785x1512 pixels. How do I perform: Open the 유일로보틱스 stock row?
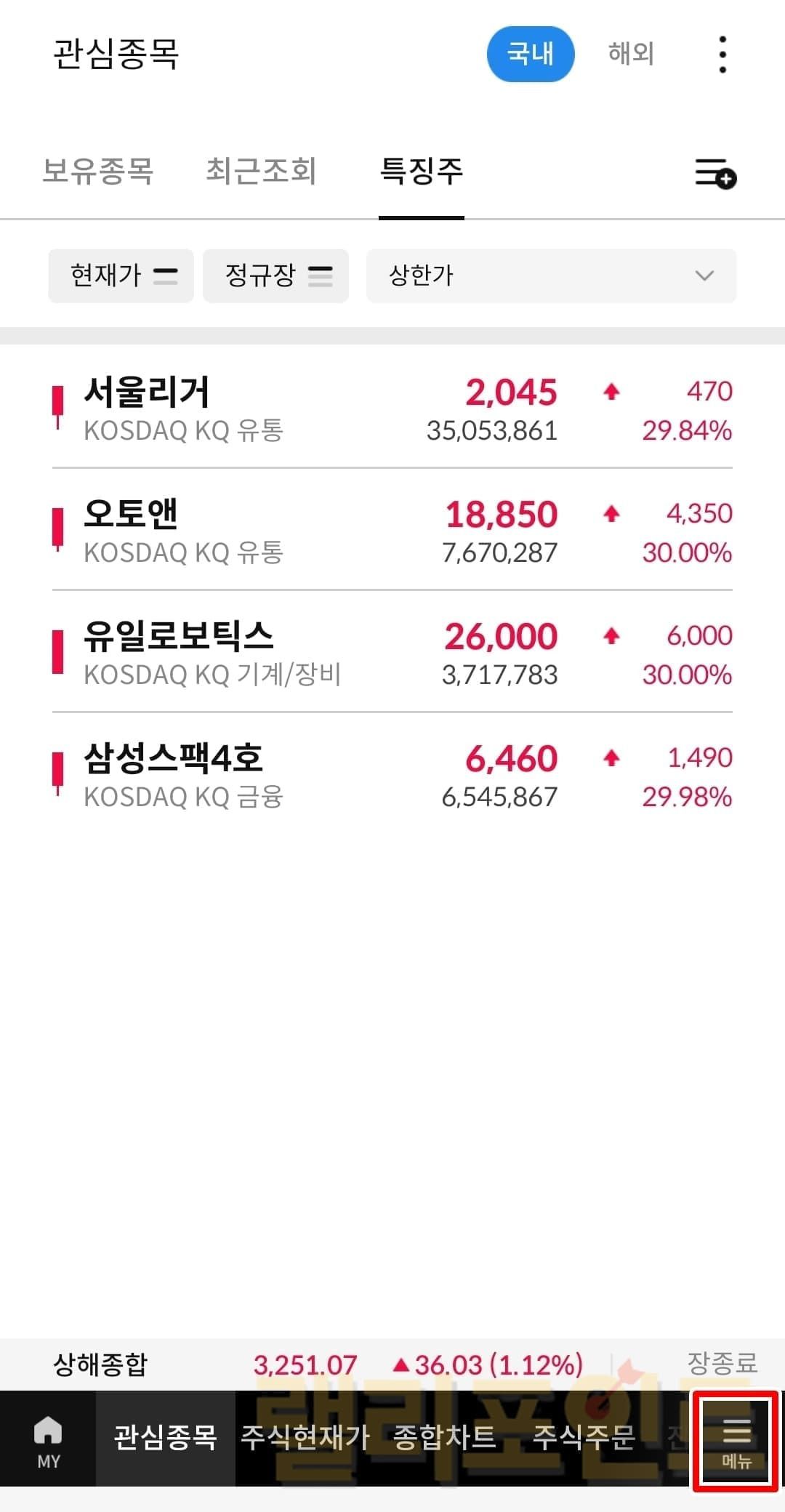coord(392,654)
